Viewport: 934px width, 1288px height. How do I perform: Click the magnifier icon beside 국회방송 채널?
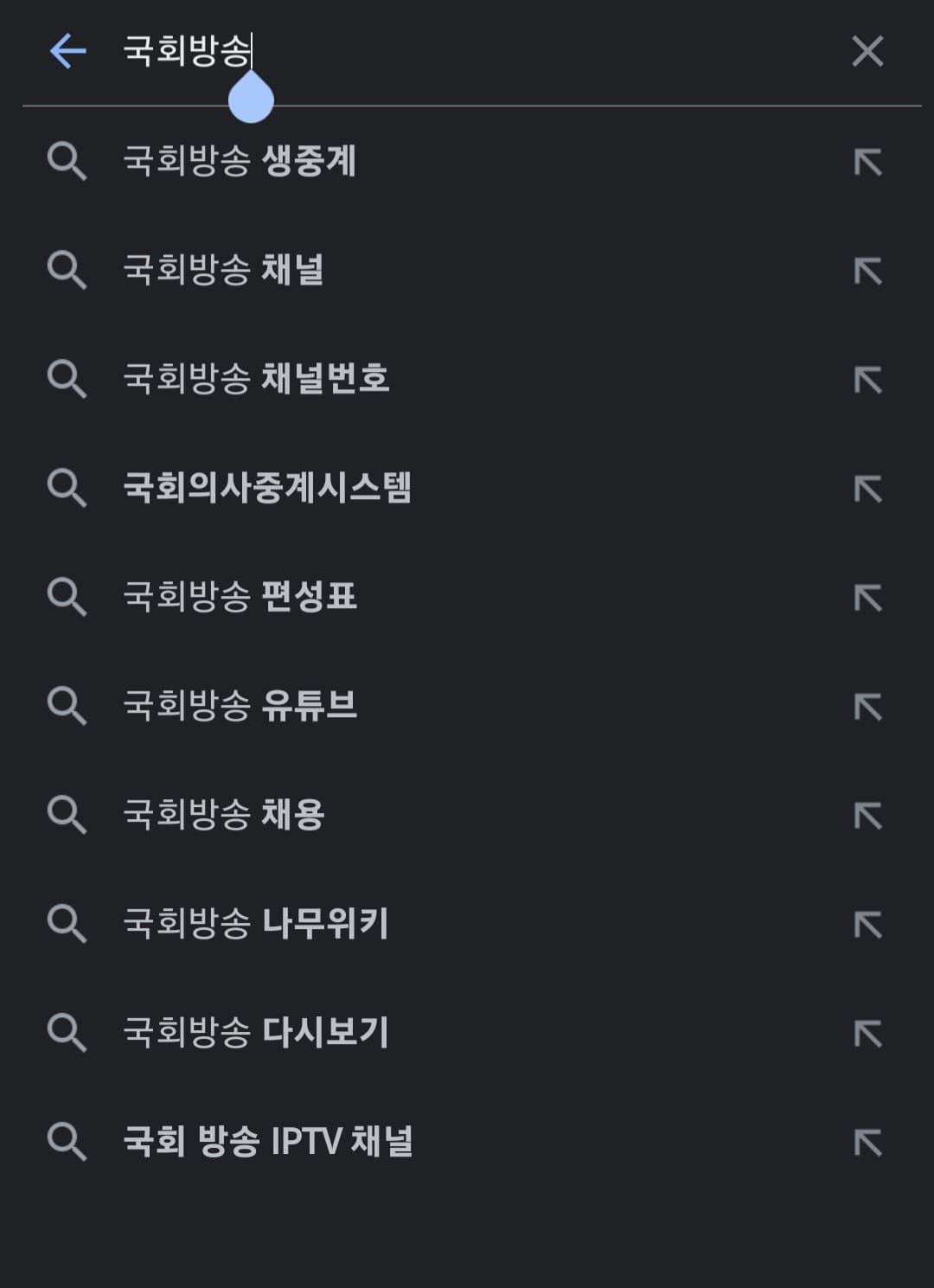pos(67,271)
